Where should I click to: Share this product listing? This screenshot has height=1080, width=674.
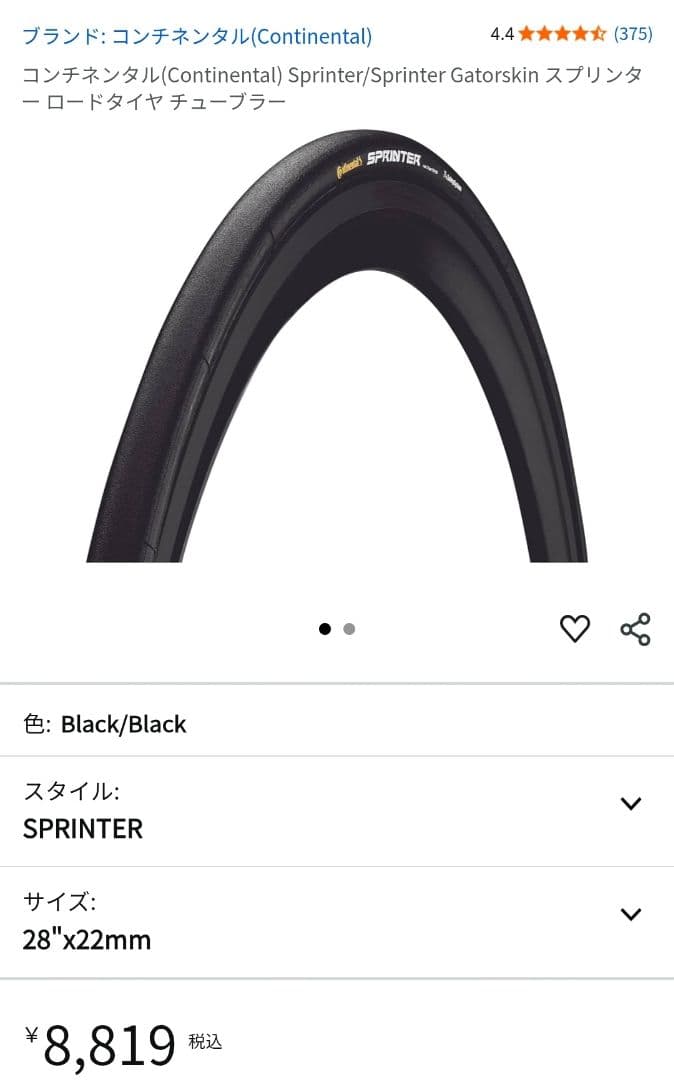(635, 629)
